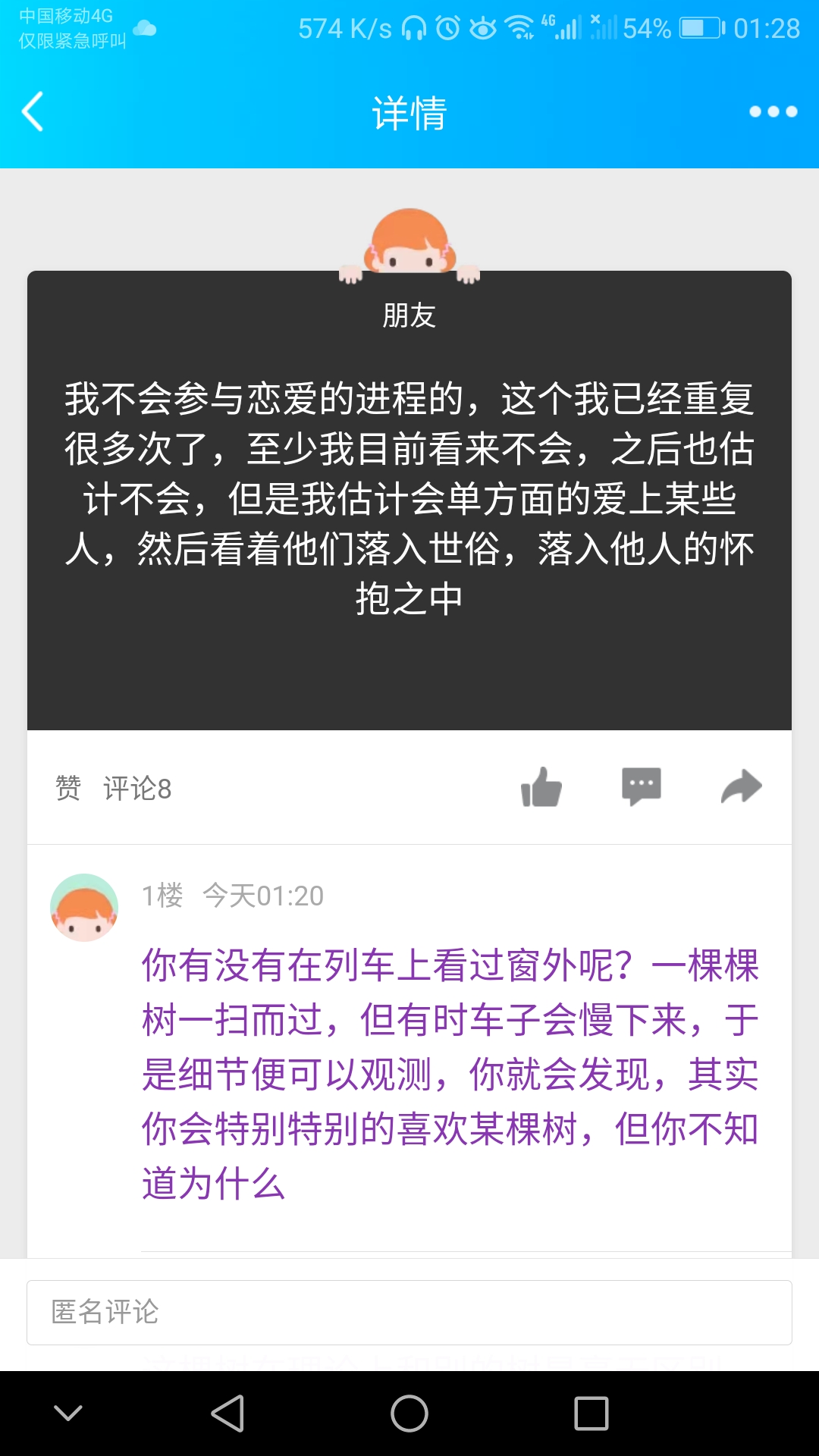Image resolution: width=819 pixels, height=1456 pixels.
Task: Open the 1楼 commenter's avatar
Action: (x=84, y=908)
